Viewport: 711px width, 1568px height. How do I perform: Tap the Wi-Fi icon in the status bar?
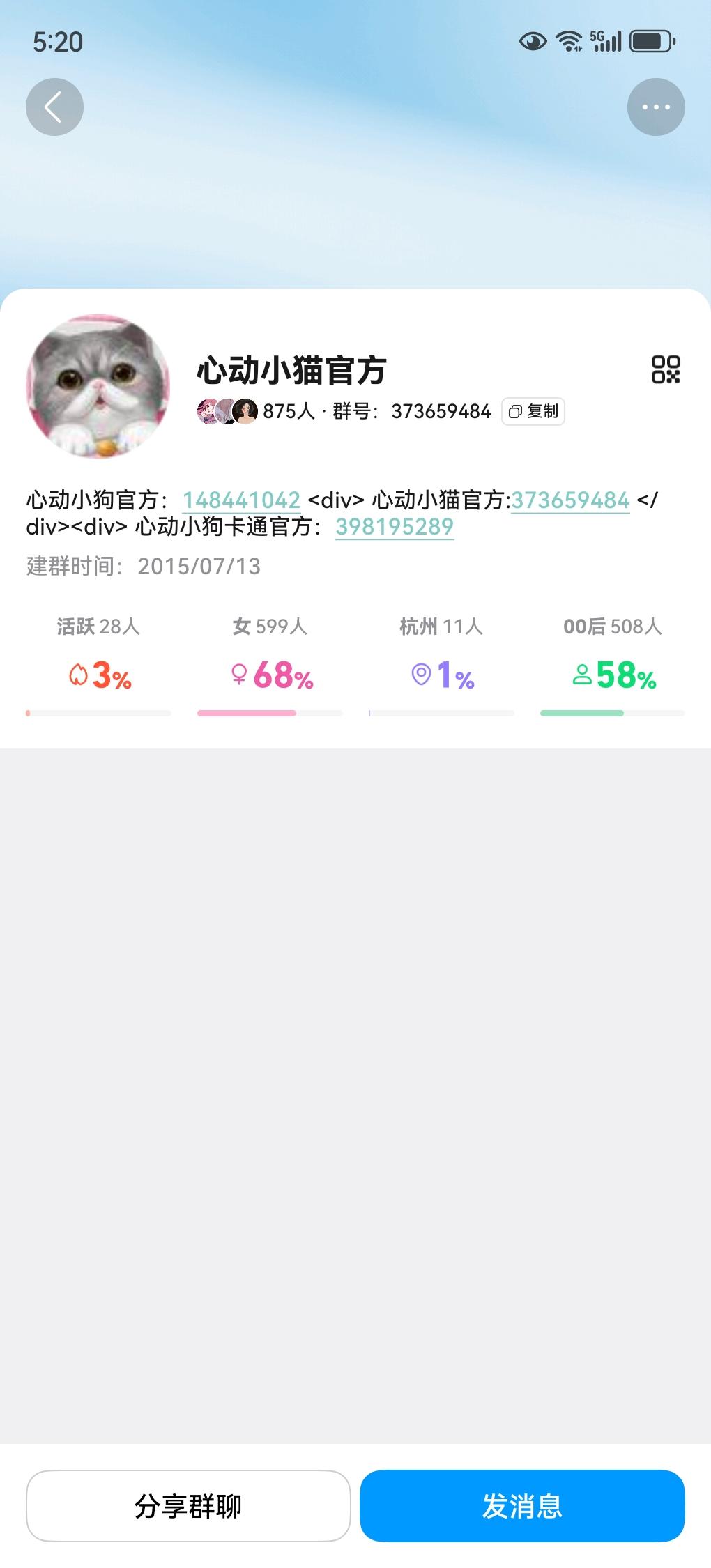567,42
